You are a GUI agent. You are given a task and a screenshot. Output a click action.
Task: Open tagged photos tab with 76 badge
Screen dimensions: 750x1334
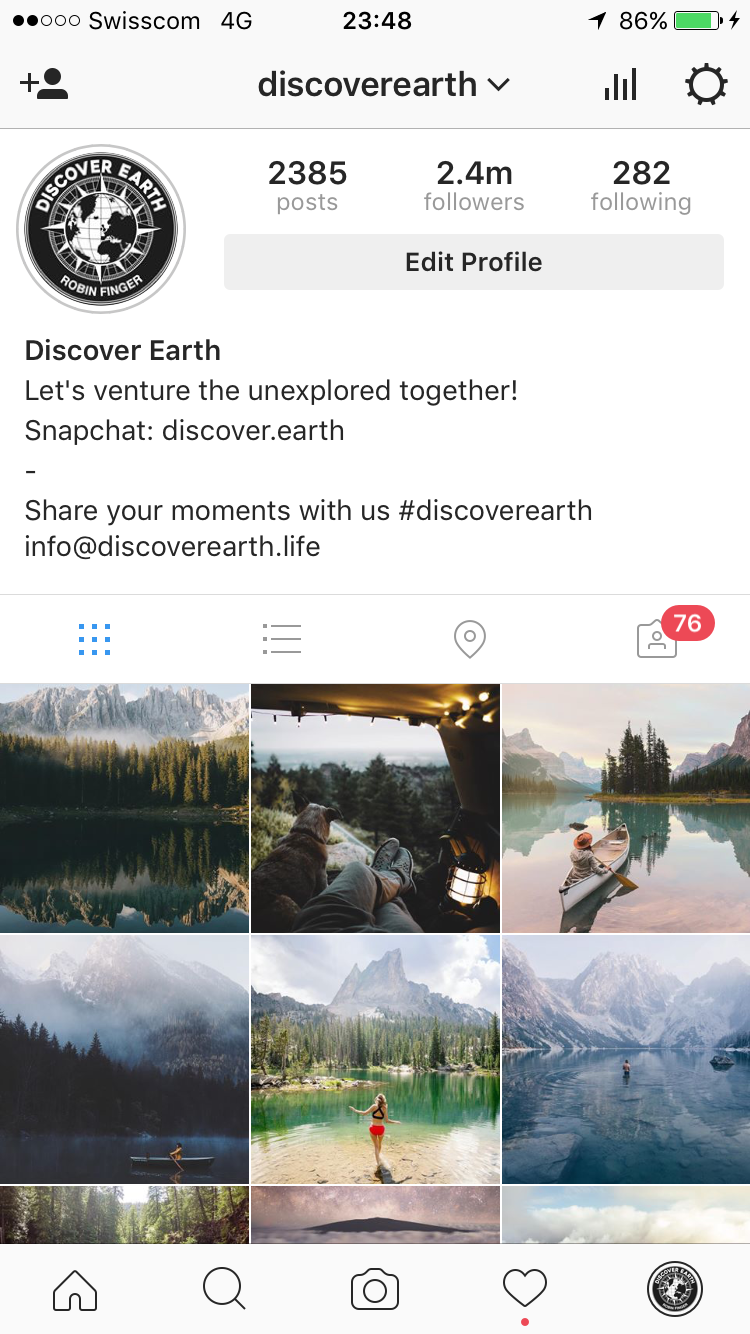click(658, 639)
